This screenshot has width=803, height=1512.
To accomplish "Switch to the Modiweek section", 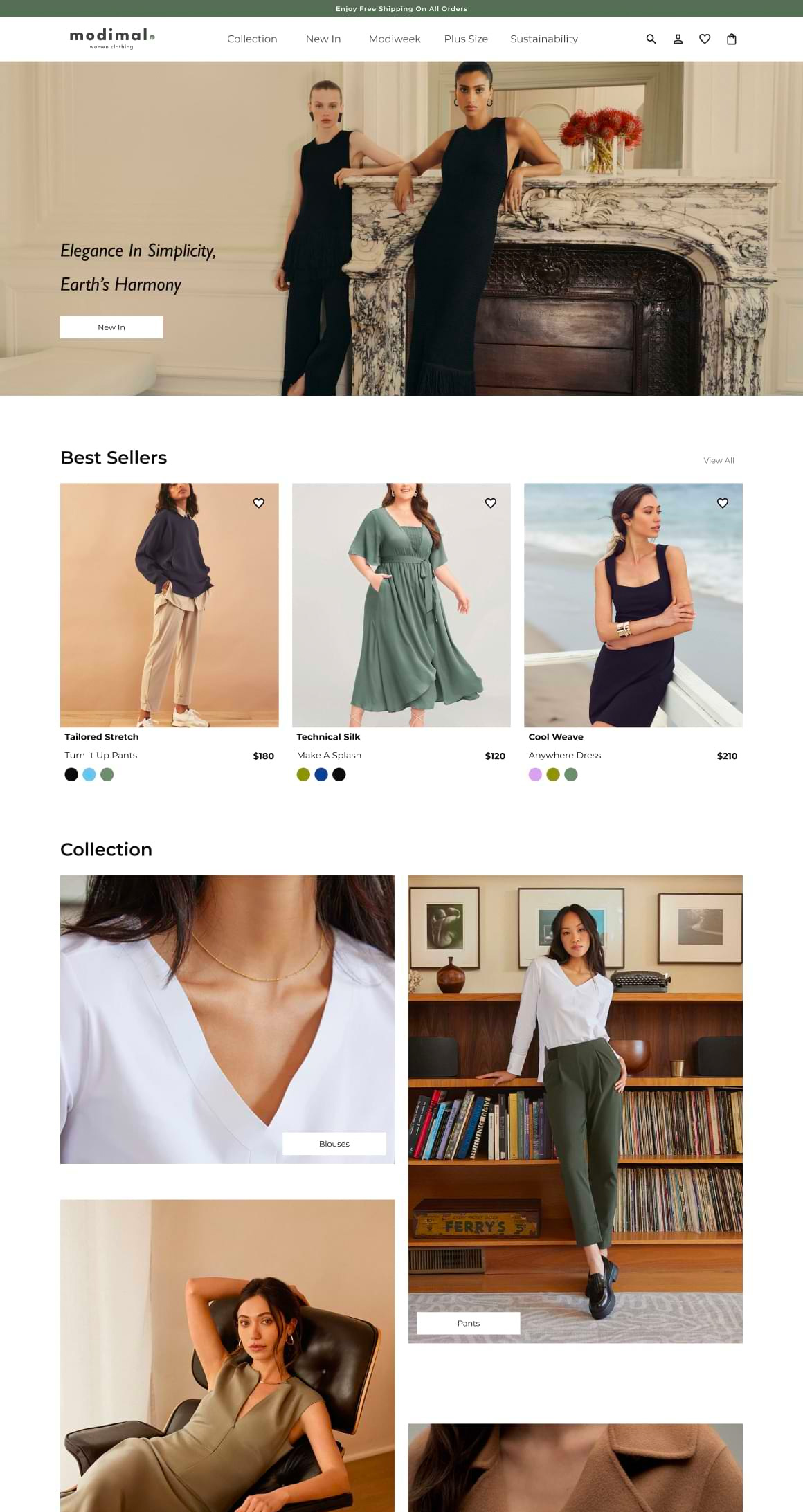I will click(x=395, y=39).
